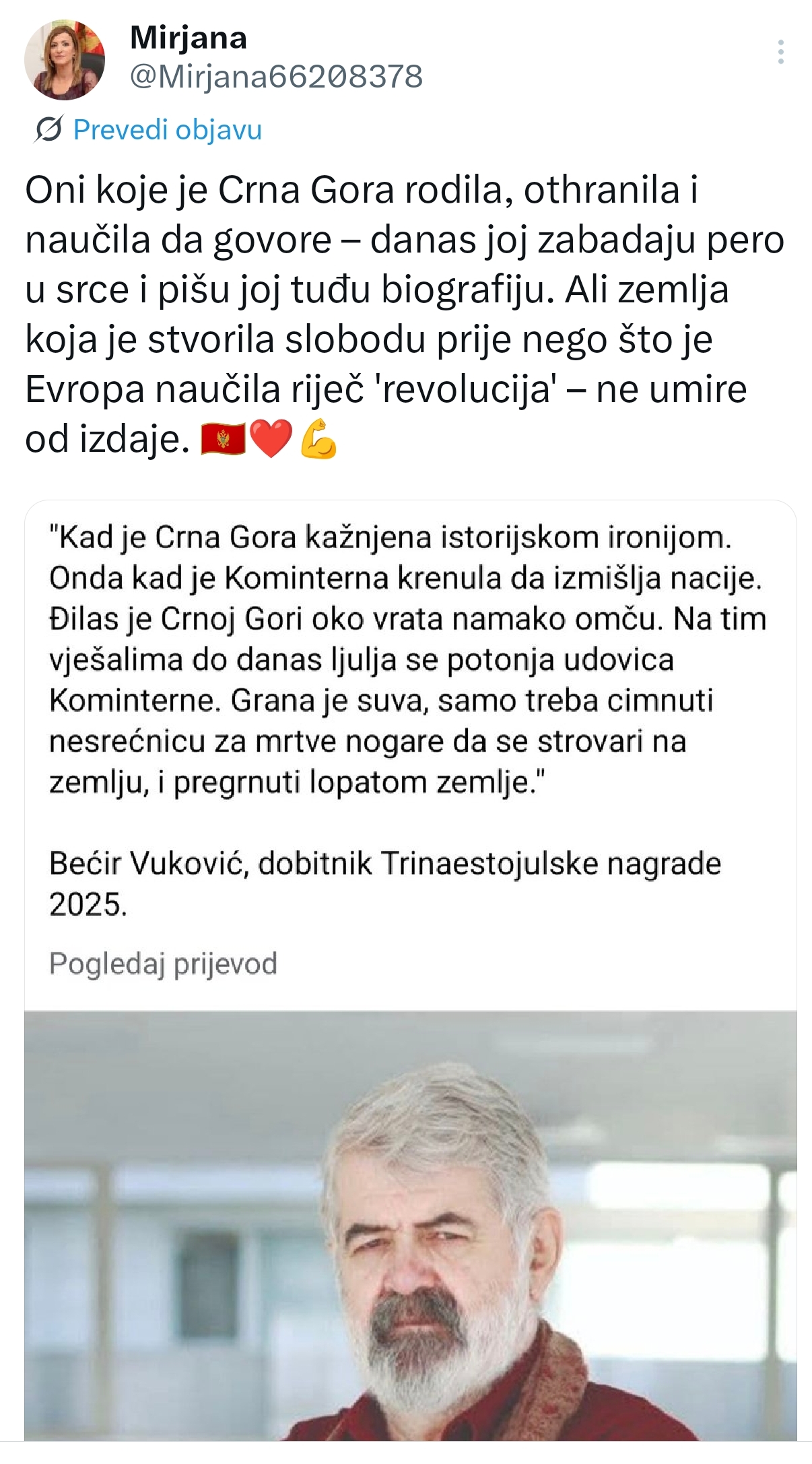Tap Prevedi objavu translate link
Image resolution: width=812 pixels, height=1464 pixels.
(167, 129)
